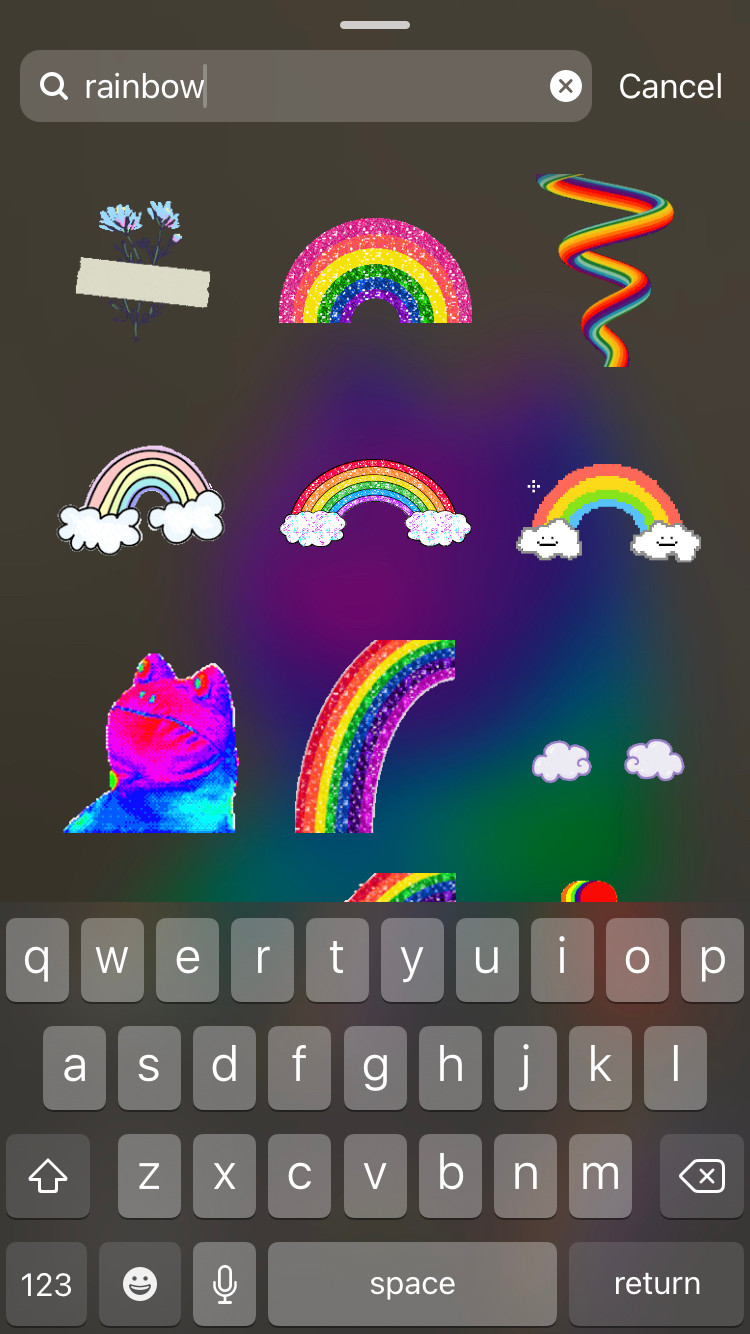The width and height of the screenshot is (750, 1334).
Task: Pick the pink glitter rainbow arch sticker
Action: 375,270
